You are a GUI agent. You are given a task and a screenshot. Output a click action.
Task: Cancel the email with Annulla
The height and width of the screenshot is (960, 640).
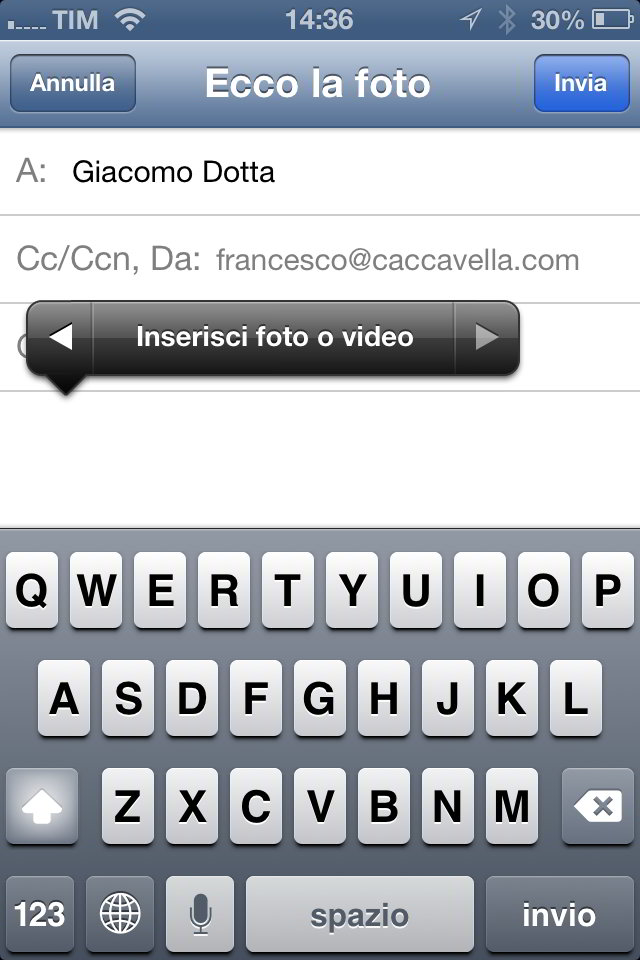pos(72,83)
